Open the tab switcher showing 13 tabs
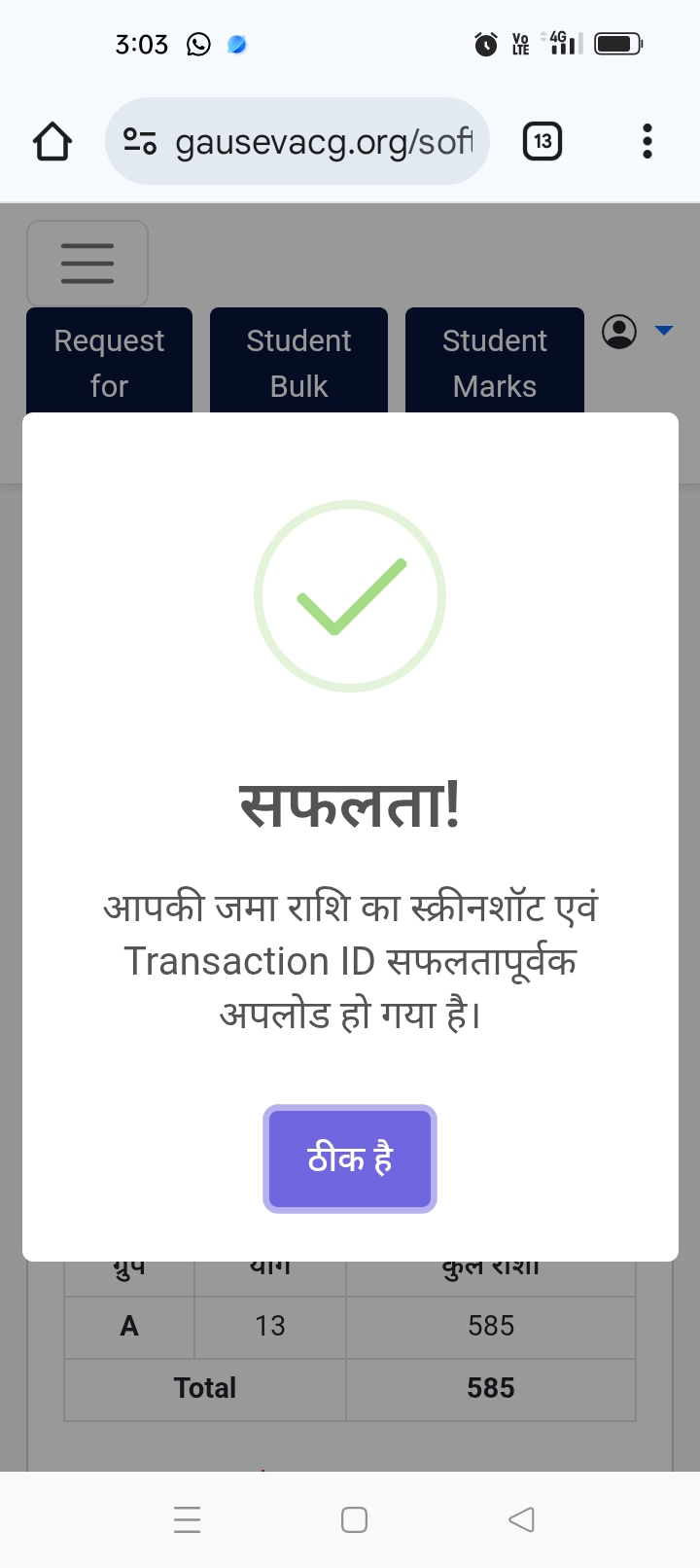The height and width of the screenshot is (1568, 700). [542, 142]
